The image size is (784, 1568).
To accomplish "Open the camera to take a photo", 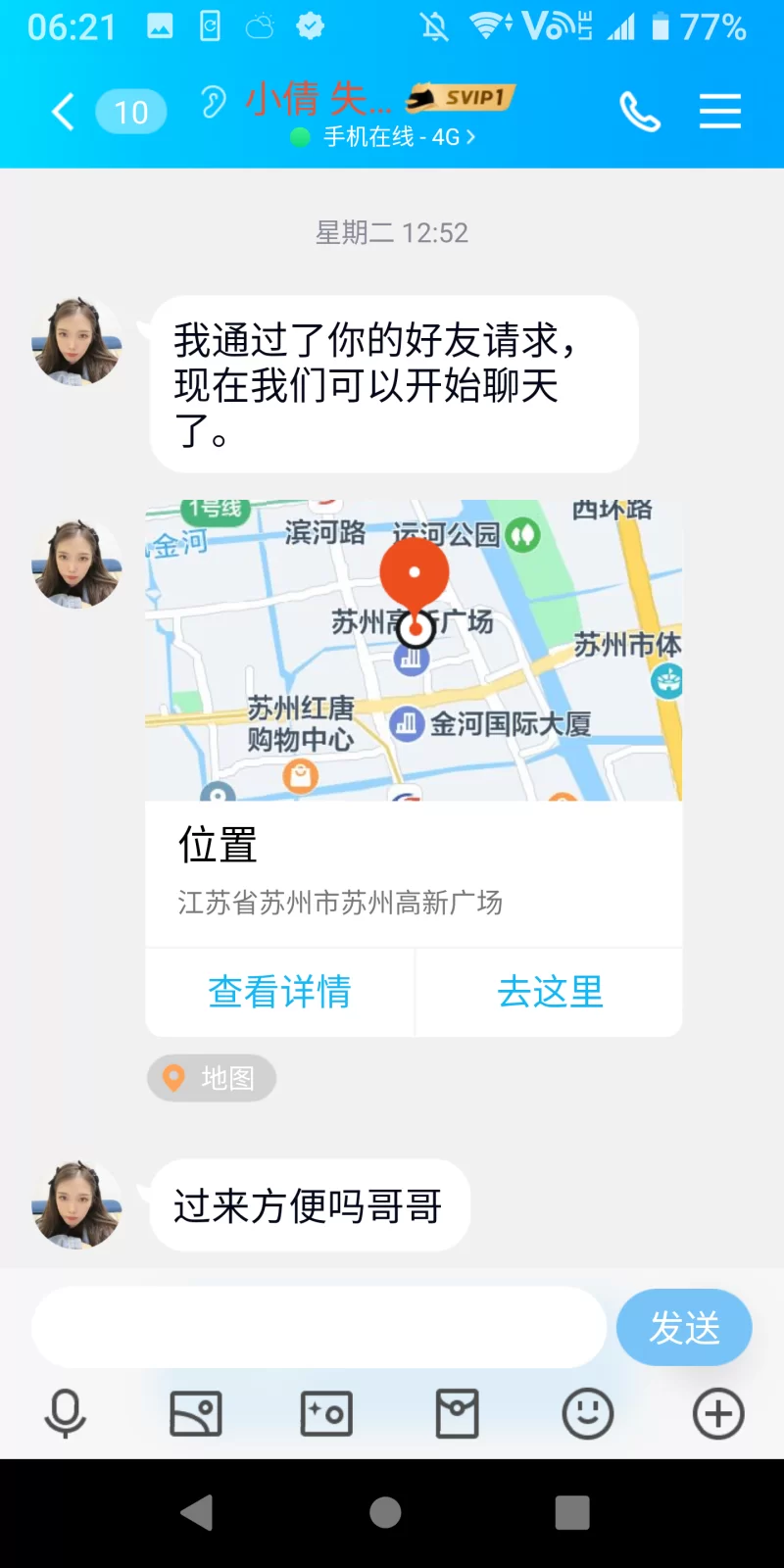I will point(326,1414).
